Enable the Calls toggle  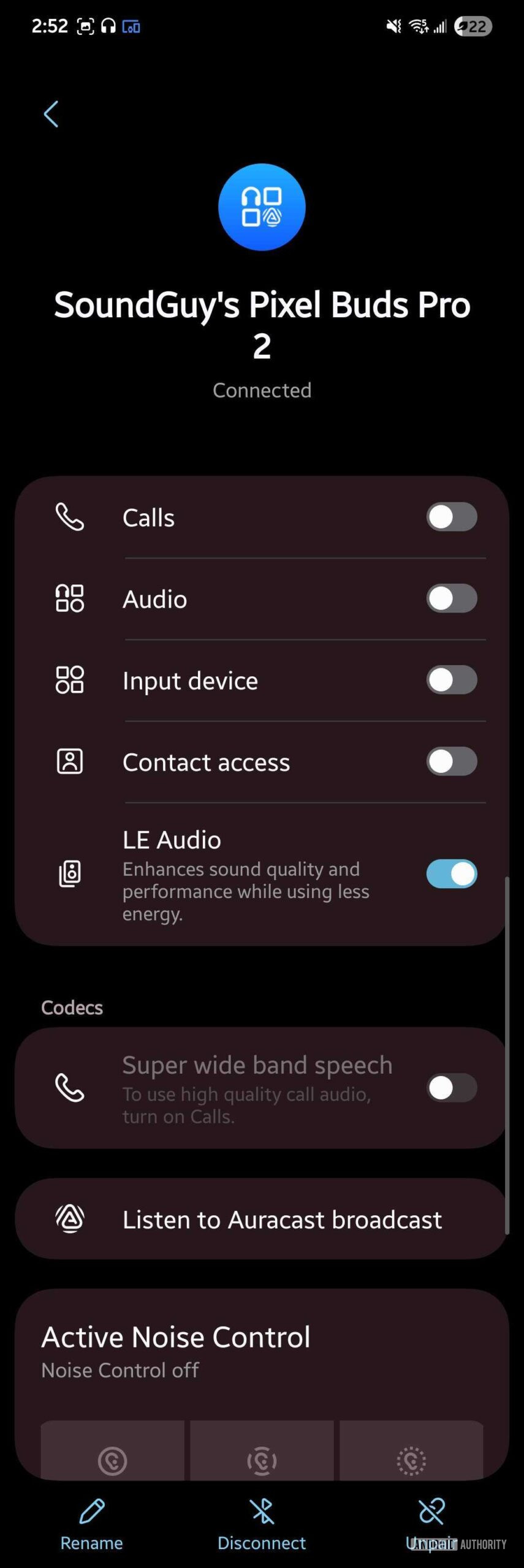[x=451, y=517]
